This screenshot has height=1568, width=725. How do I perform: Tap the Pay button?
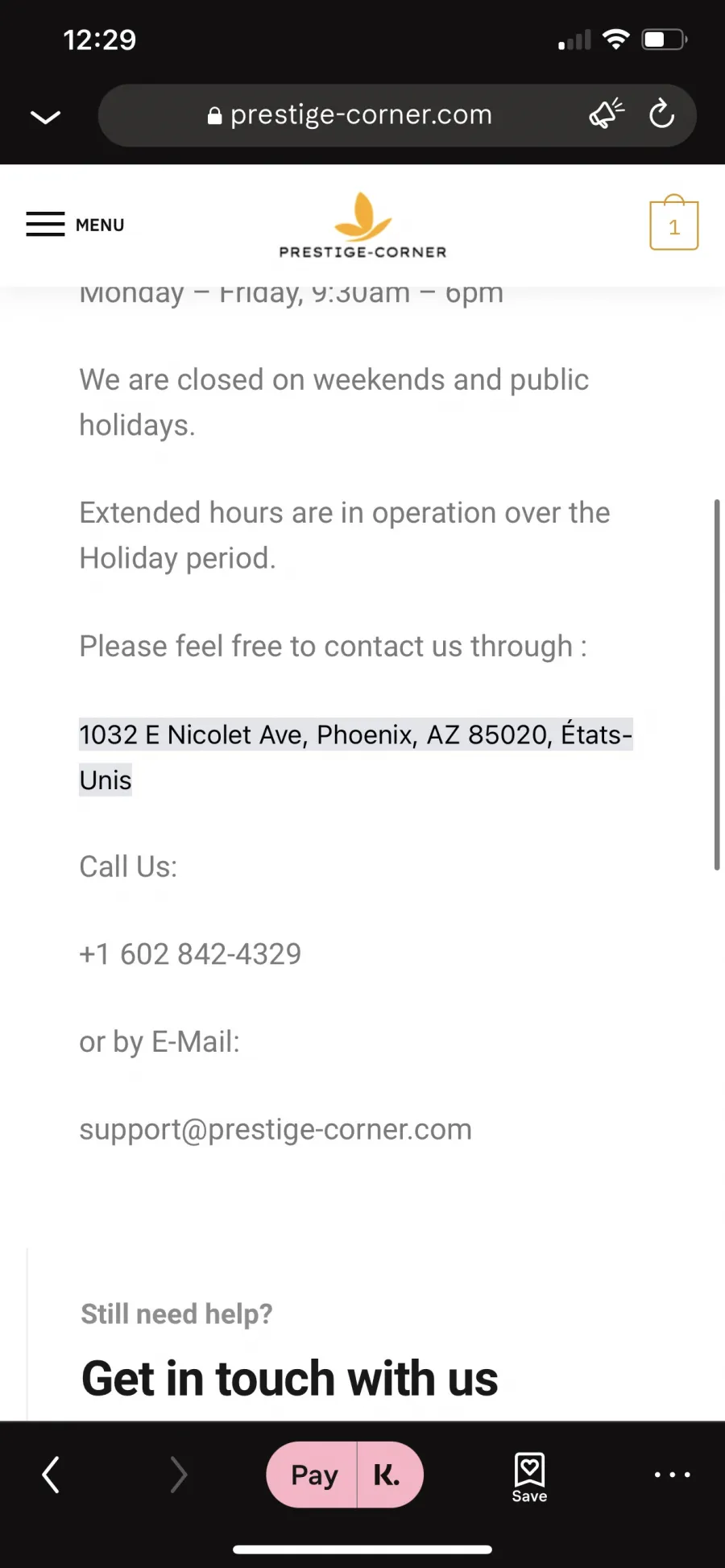point(312,1475)
